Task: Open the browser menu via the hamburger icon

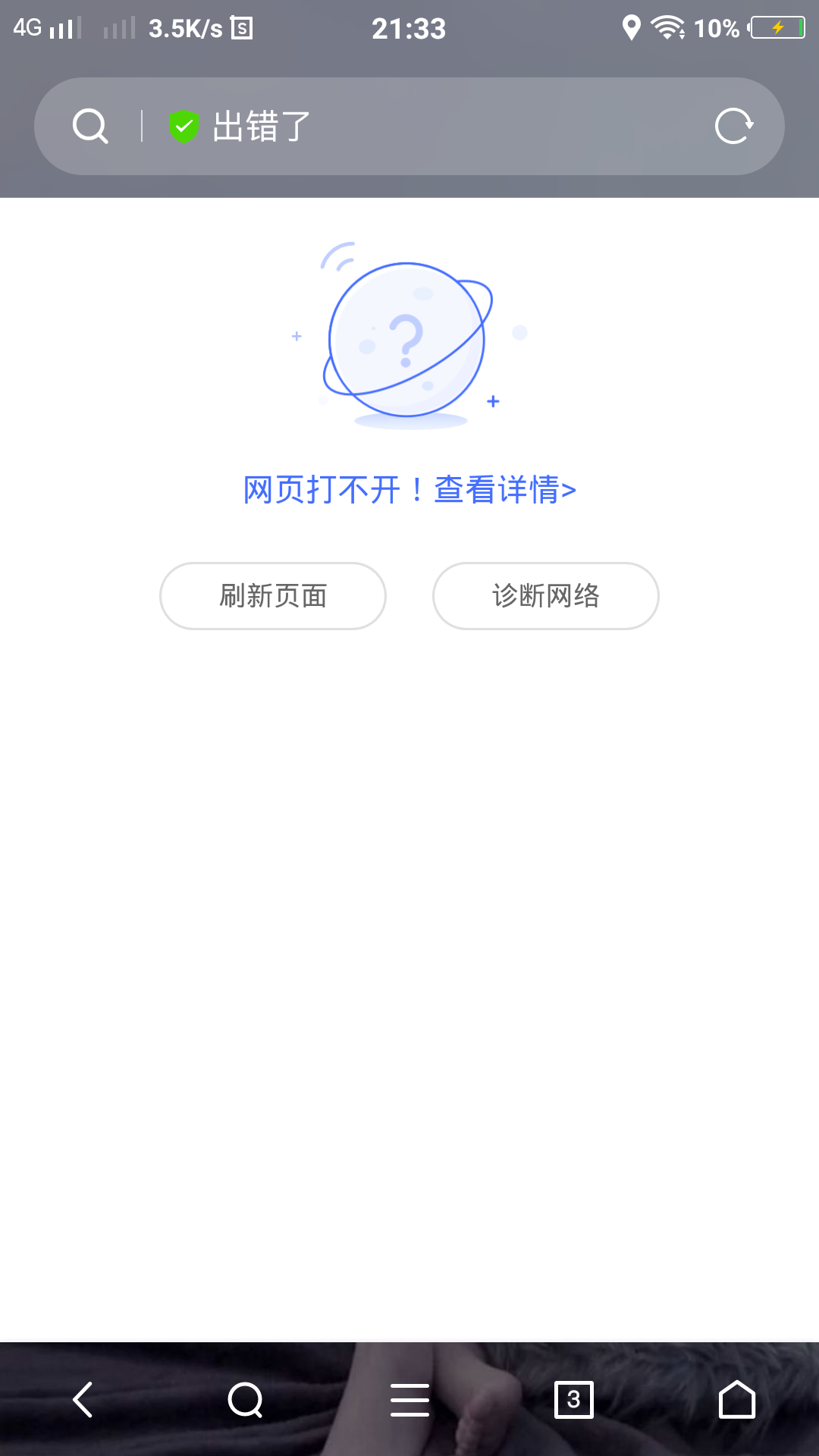Action: point(409,1401)
